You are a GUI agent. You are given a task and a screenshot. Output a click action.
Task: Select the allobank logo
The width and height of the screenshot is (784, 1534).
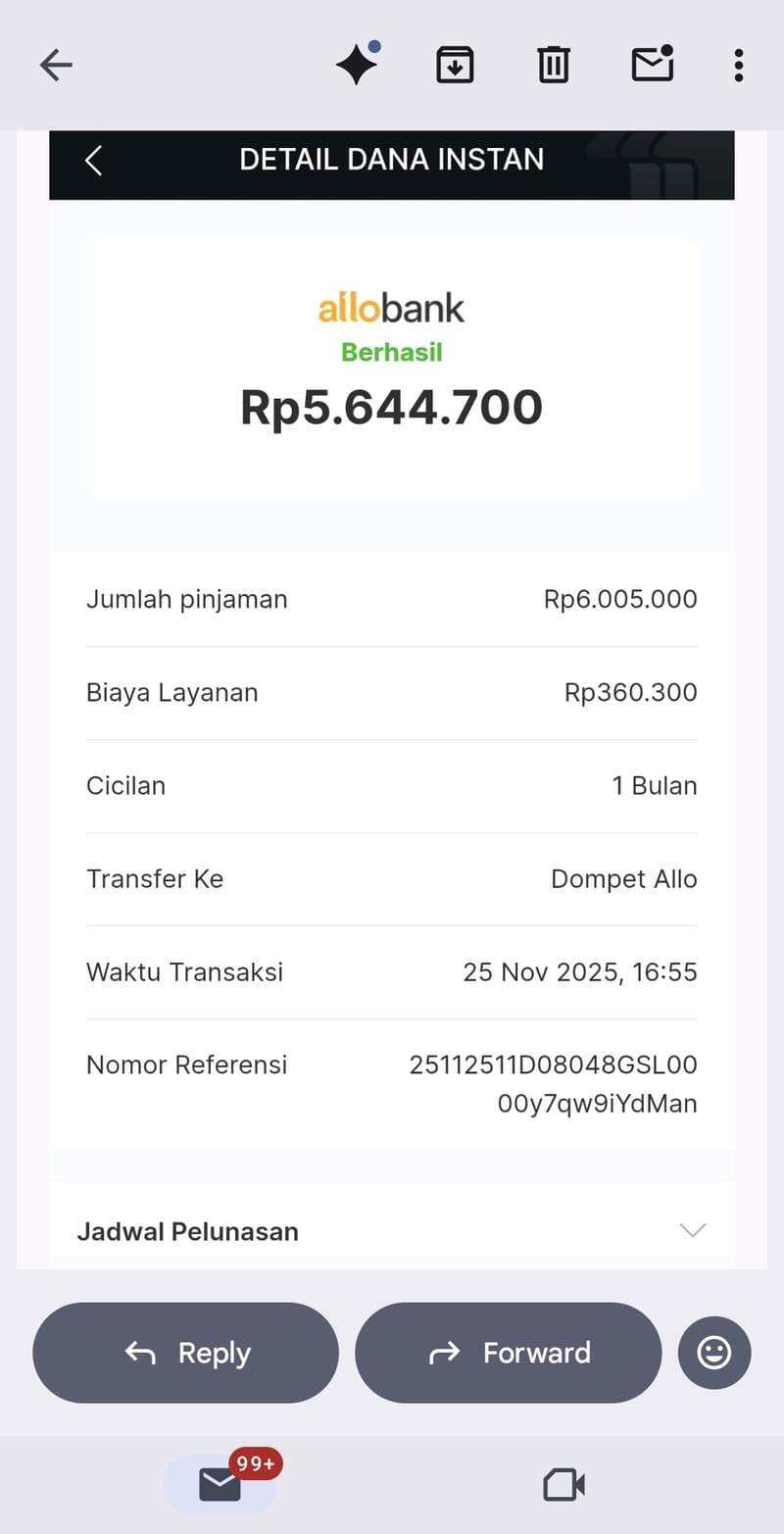[391, 307]
